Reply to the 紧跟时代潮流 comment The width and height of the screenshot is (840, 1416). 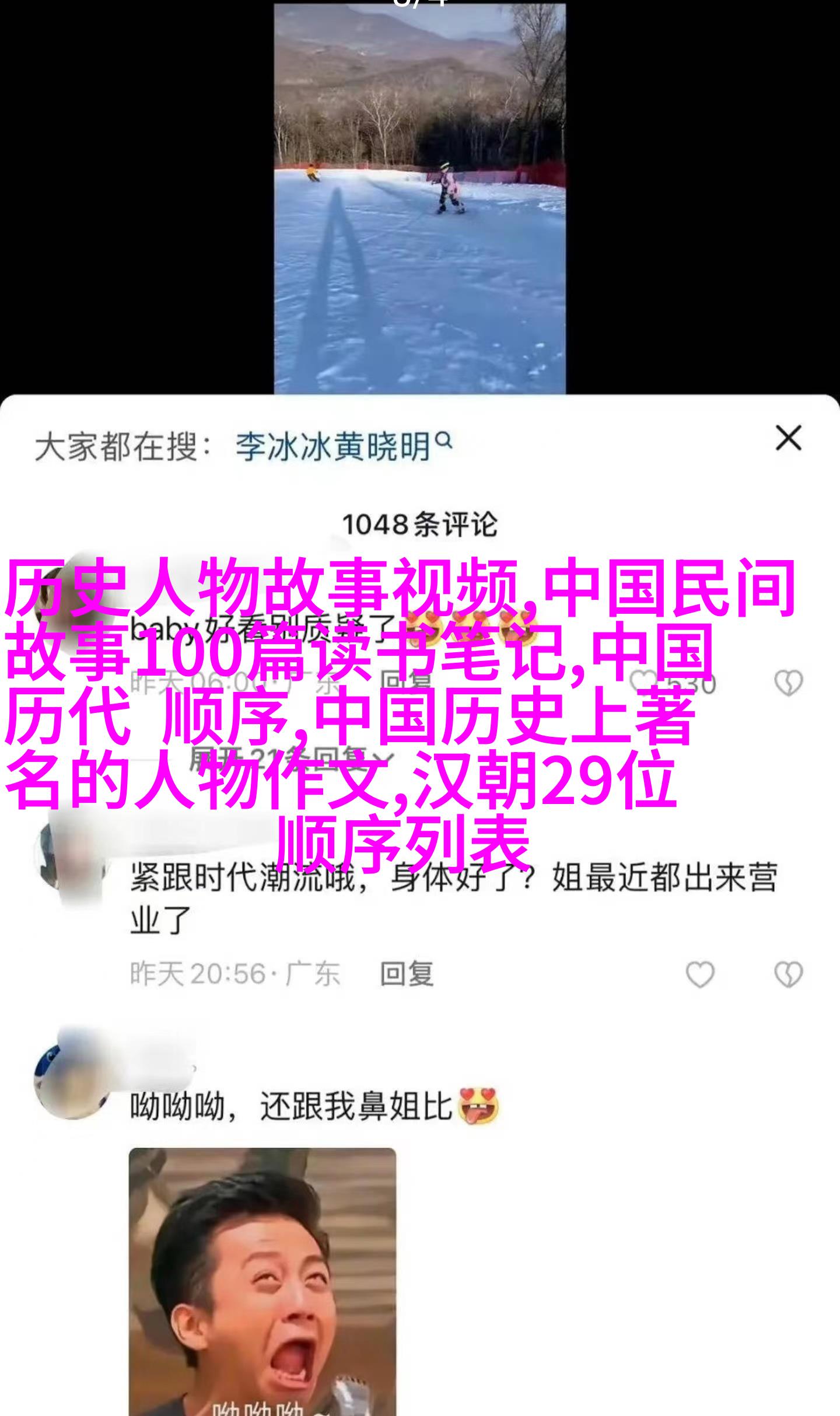click(406, 974)
